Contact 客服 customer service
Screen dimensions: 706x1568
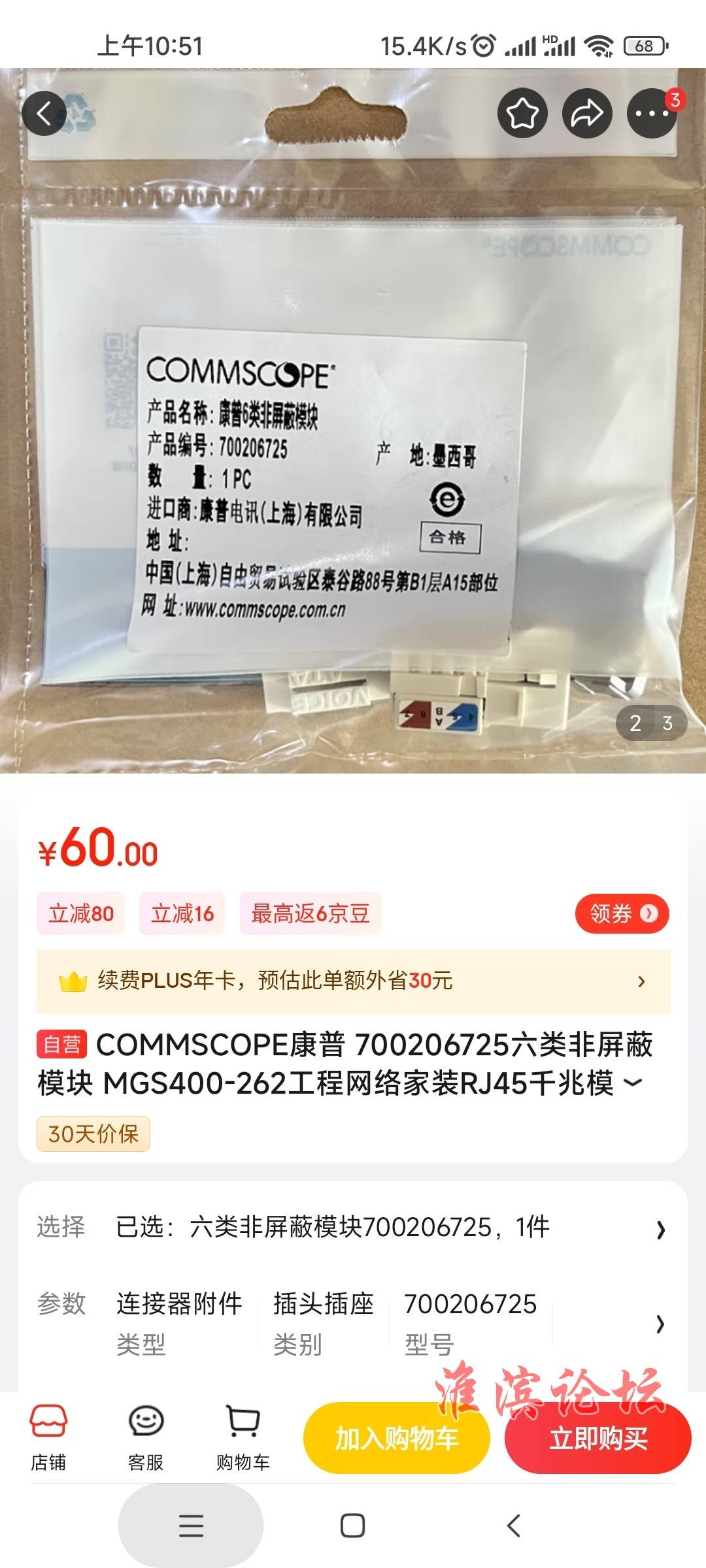point(146,1437)
